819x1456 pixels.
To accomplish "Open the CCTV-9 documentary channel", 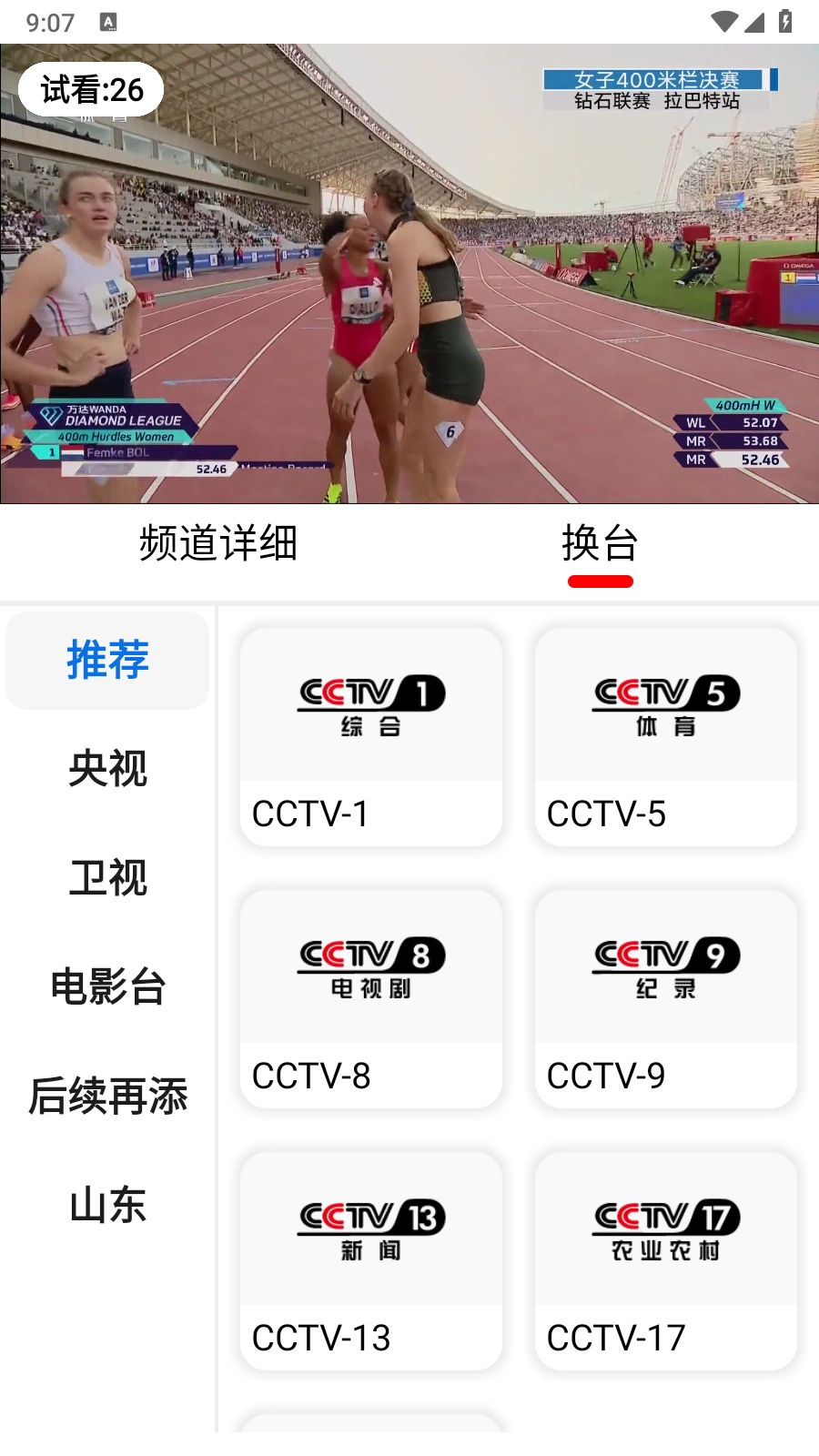I will (x=666, y=999).
